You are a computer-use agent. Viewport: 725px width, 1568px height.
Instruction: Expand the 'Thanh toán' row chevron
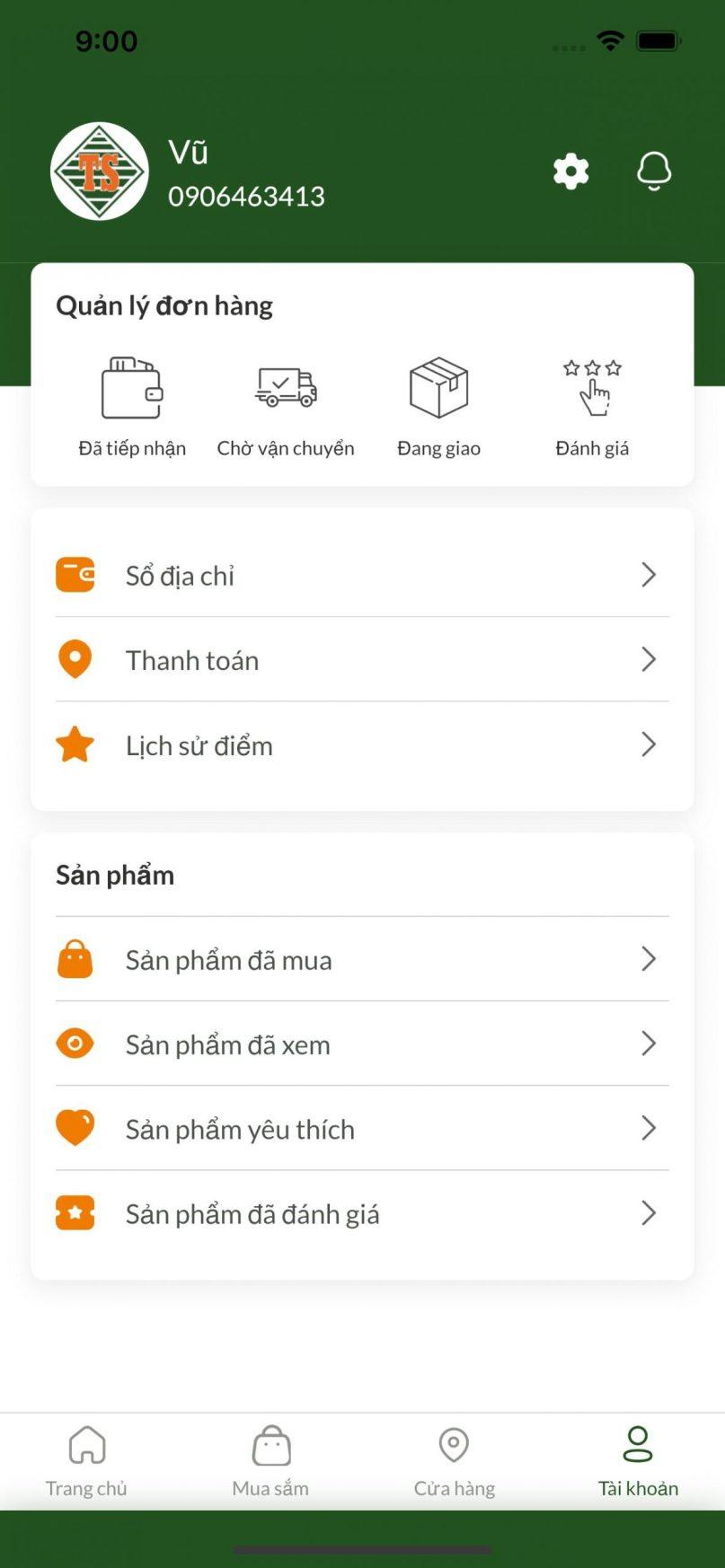pyautogui.click(x=649, y=659)
